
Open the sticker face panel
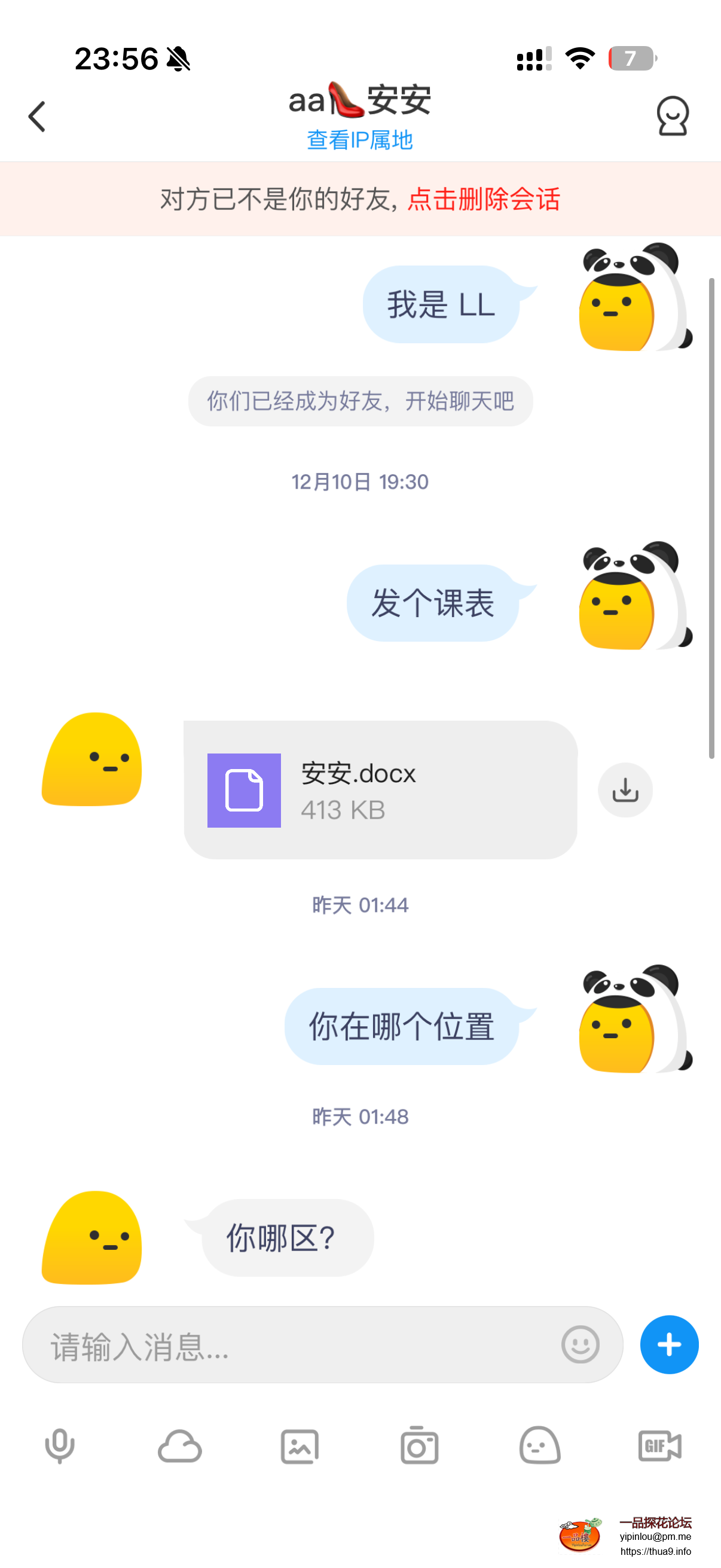540,1445
